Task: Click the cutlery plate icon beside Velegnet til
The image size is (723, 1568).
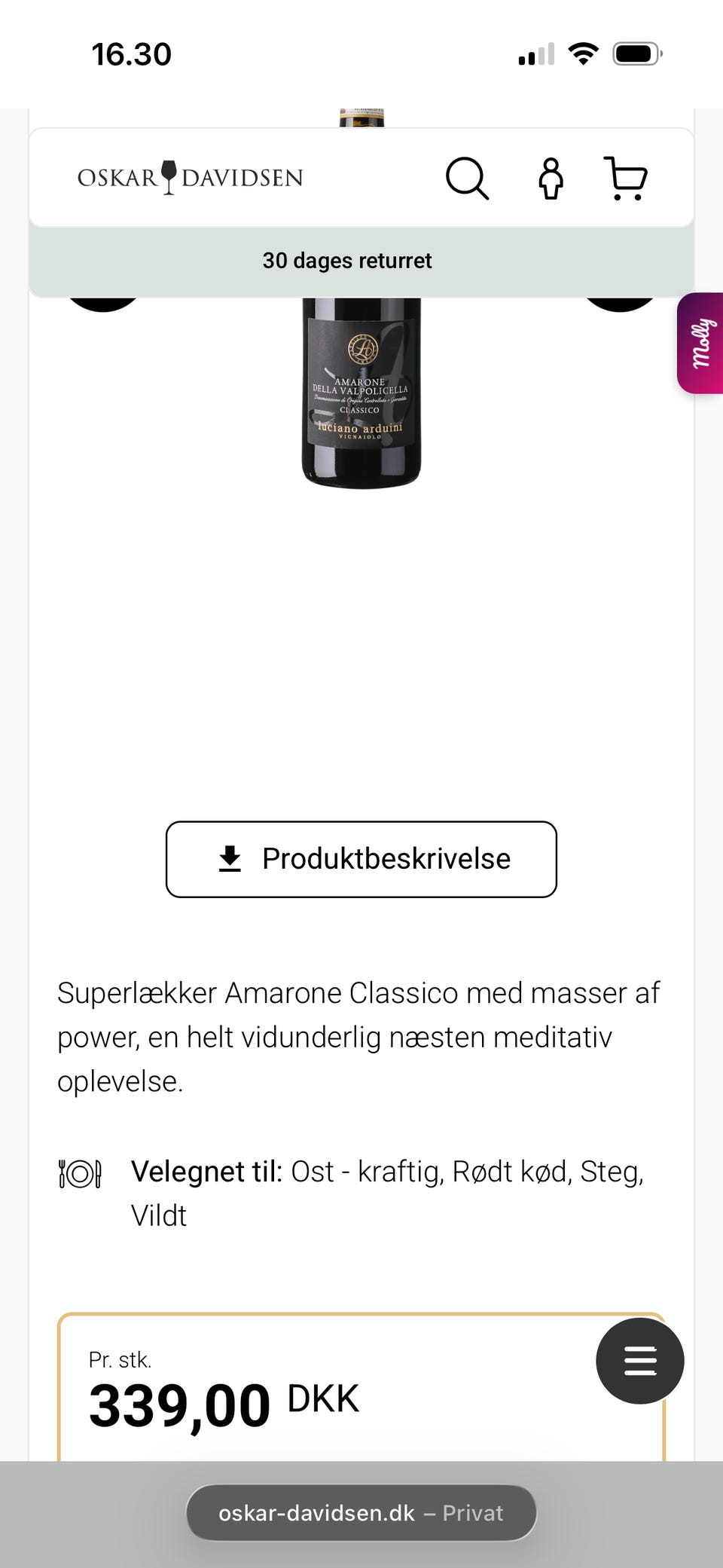Action: click(81, 1172)
